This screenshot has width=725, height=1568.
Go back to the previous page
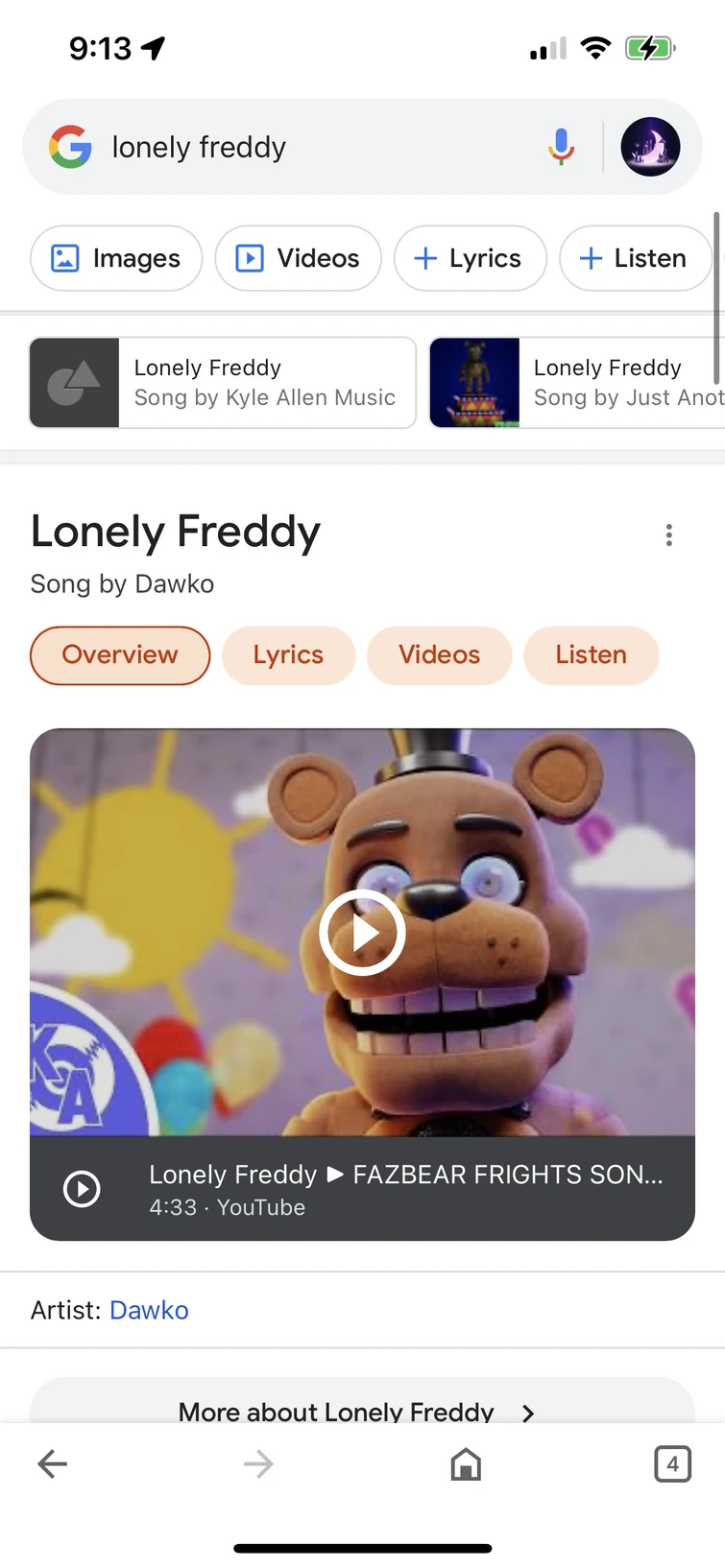point(53,1463)
